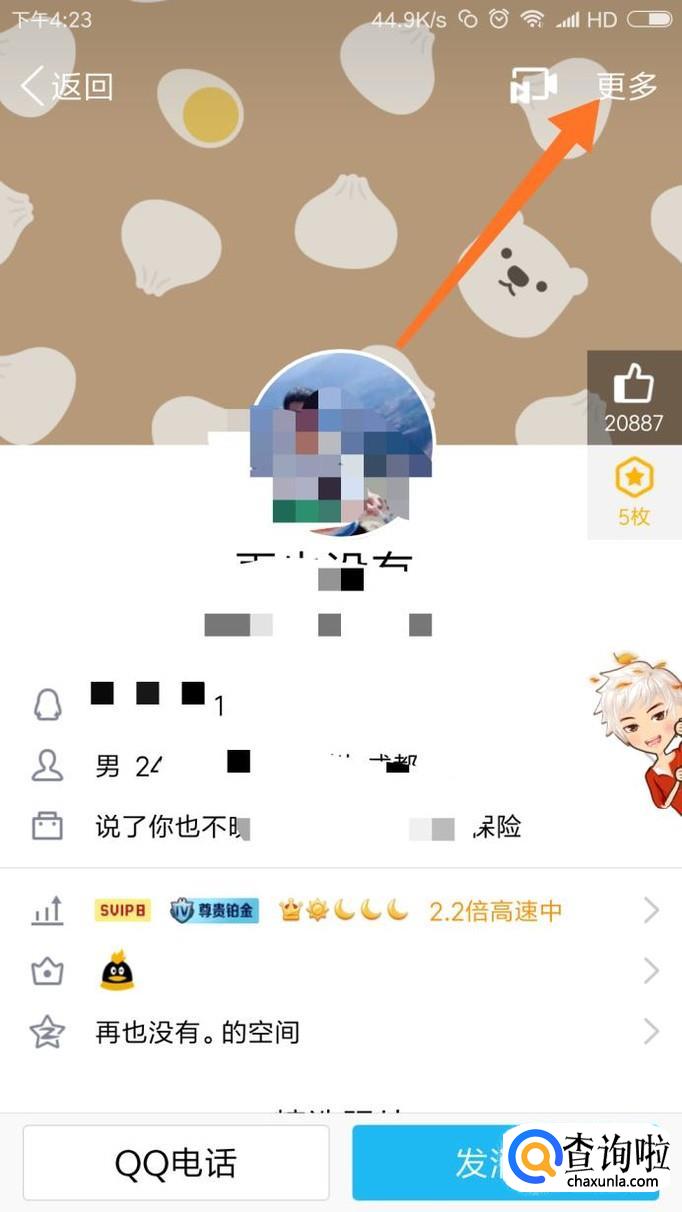This screenshot has height=1212, width=682.
Task: Tap the video cover icon beside 更多
Action: [533, 87]
